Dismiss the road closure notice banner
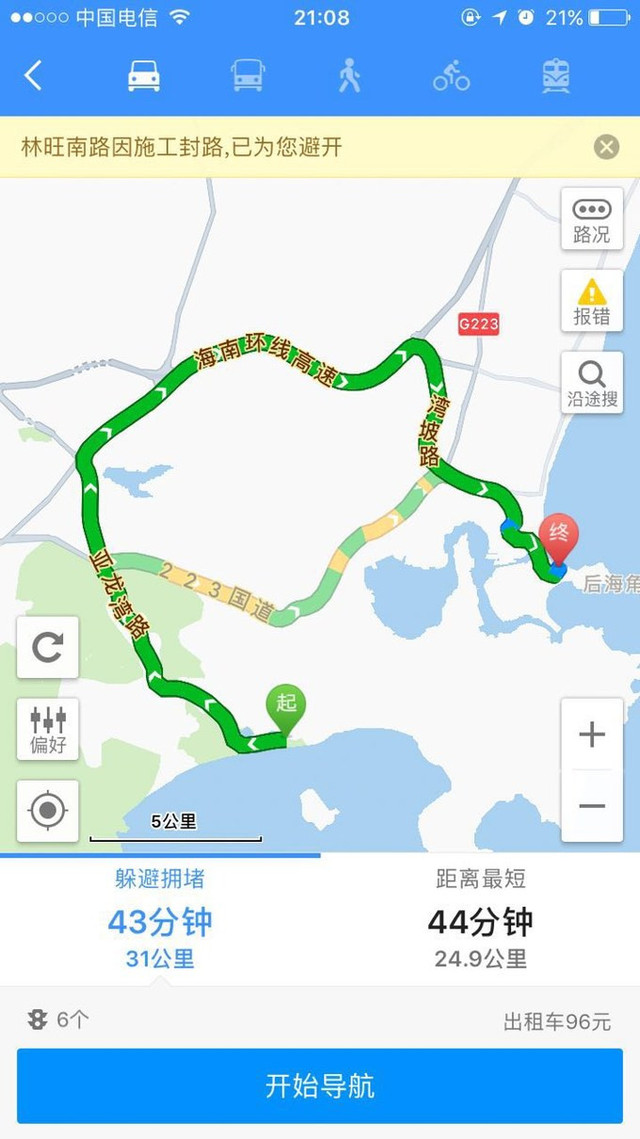The height and width of the screenshot is (1139, 640). [x=606, y=148]
